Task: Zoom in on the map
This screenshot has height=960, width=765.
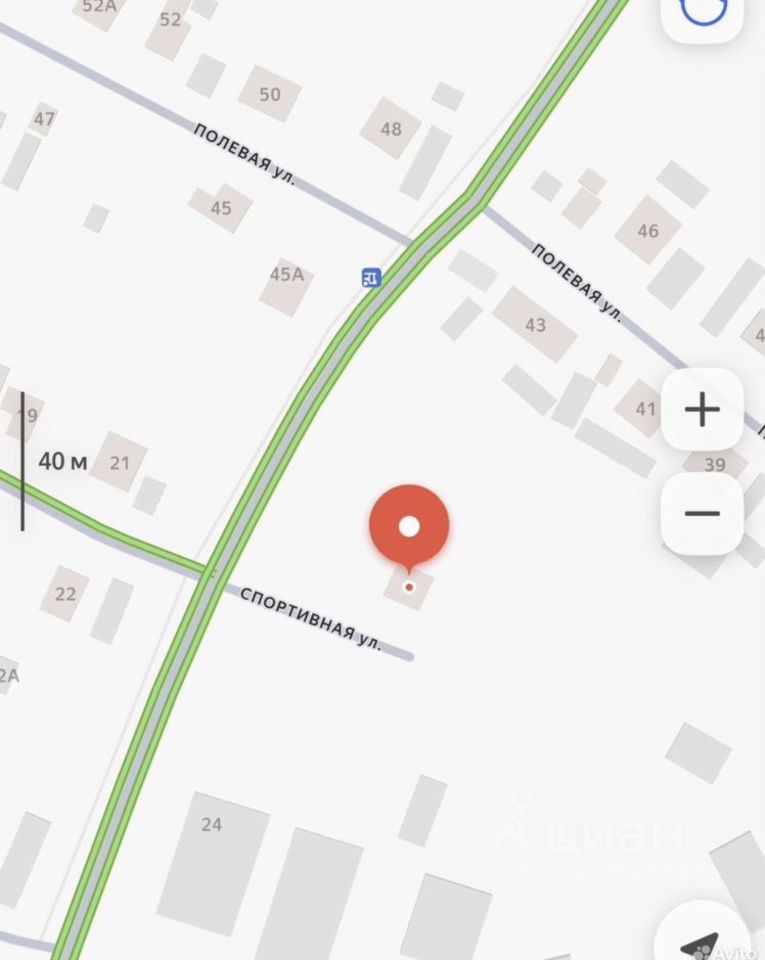Action: [702, 410]
